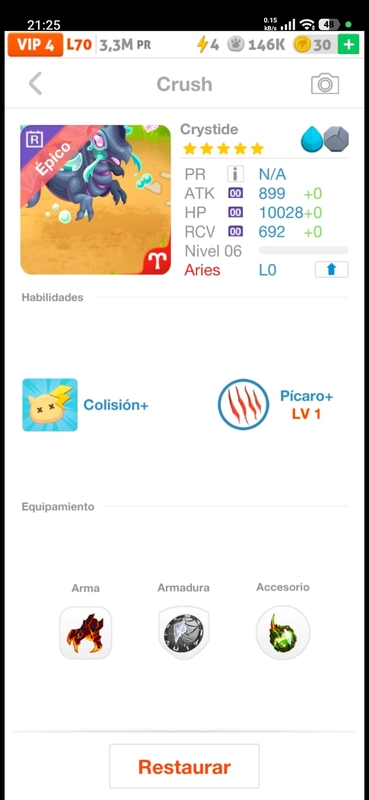This screenshot has width=369, height=800.
Task: Open the camera screenshot icon
Action: [x=325, y=84]
